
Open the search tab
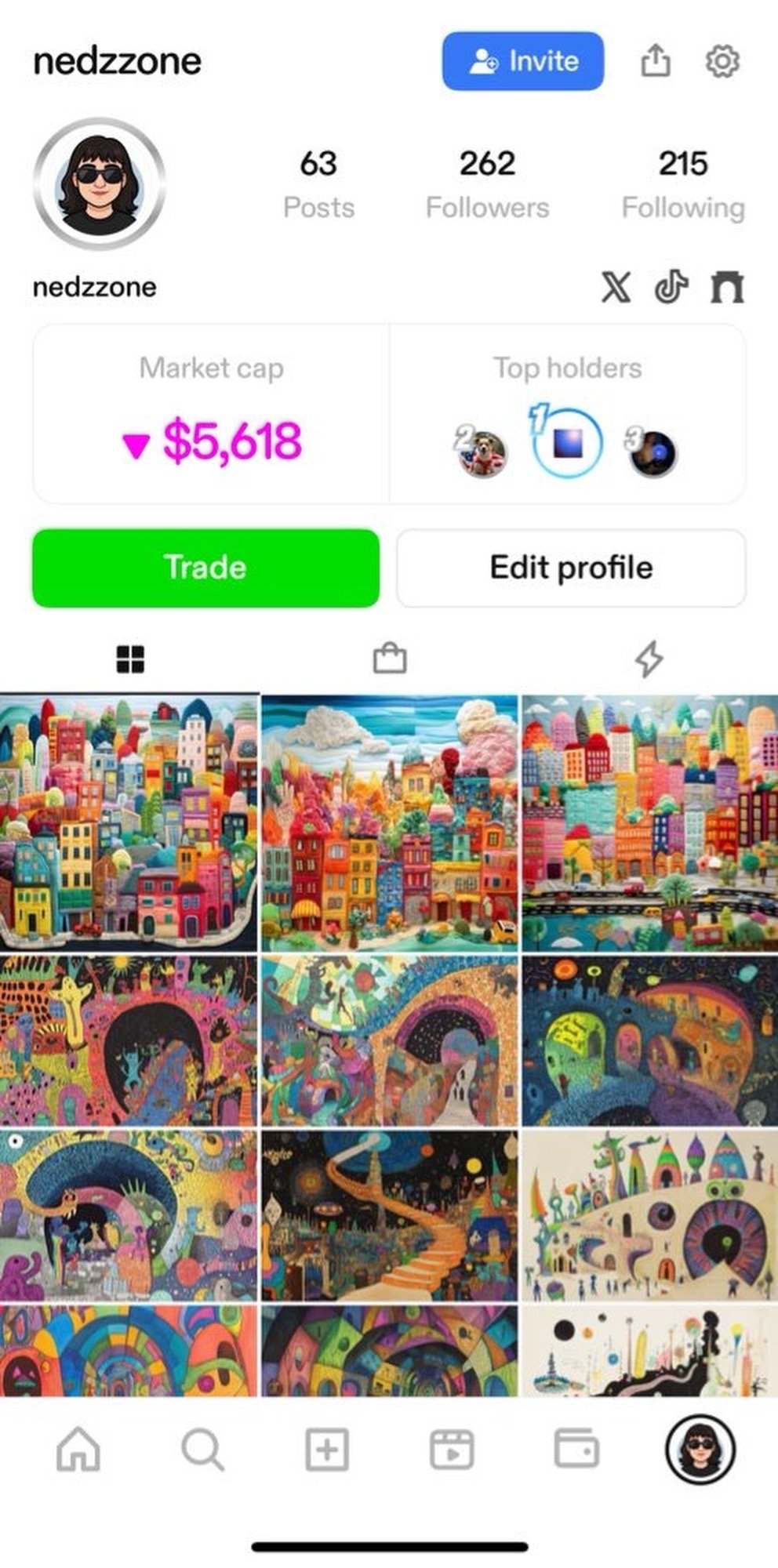pos(202,1449)
